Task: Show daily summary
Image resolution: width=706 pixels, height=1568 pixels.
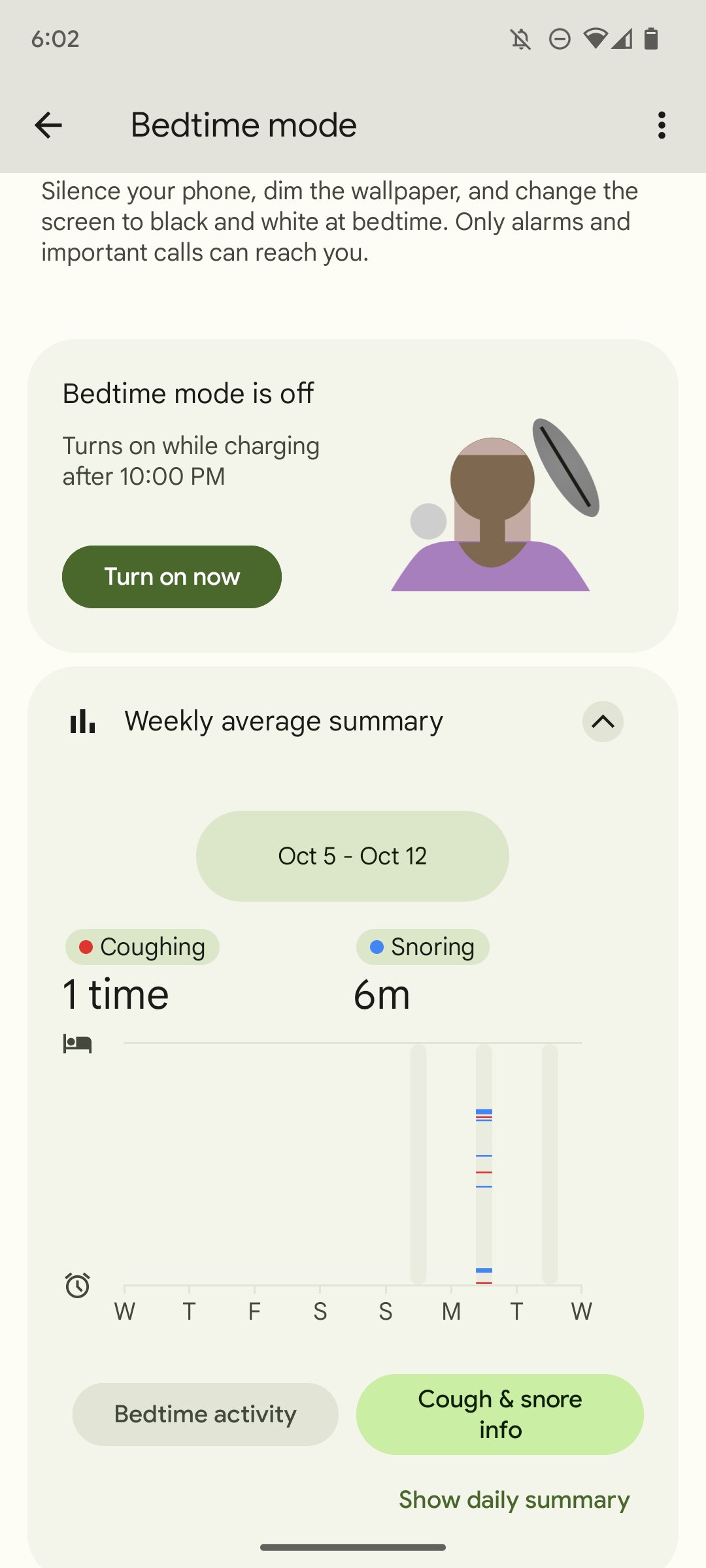Action: tap(514, 1499)
